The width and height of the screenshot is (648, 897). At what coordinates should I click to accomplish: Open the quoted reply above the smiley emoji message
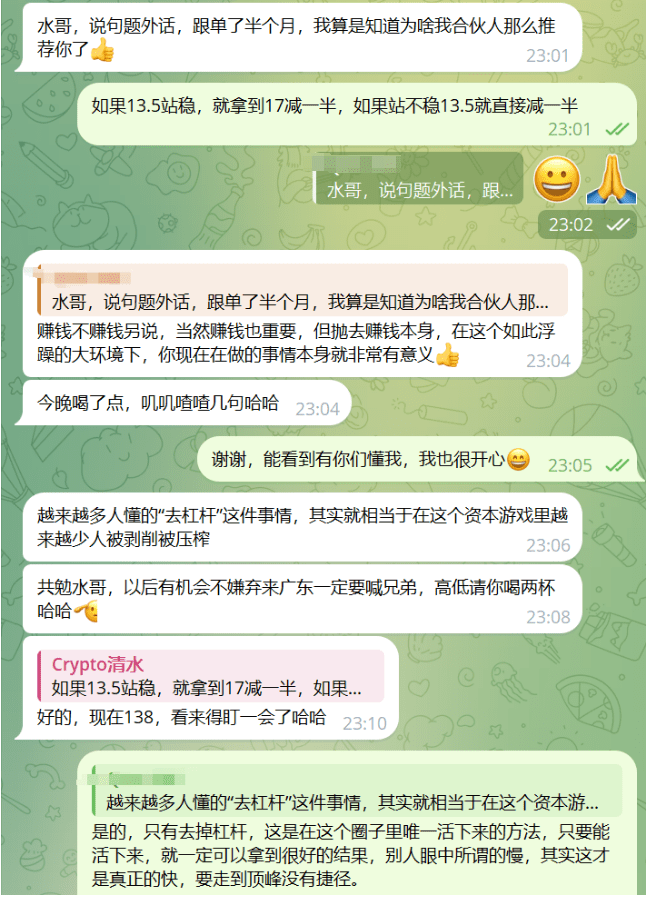coord(416,180)
